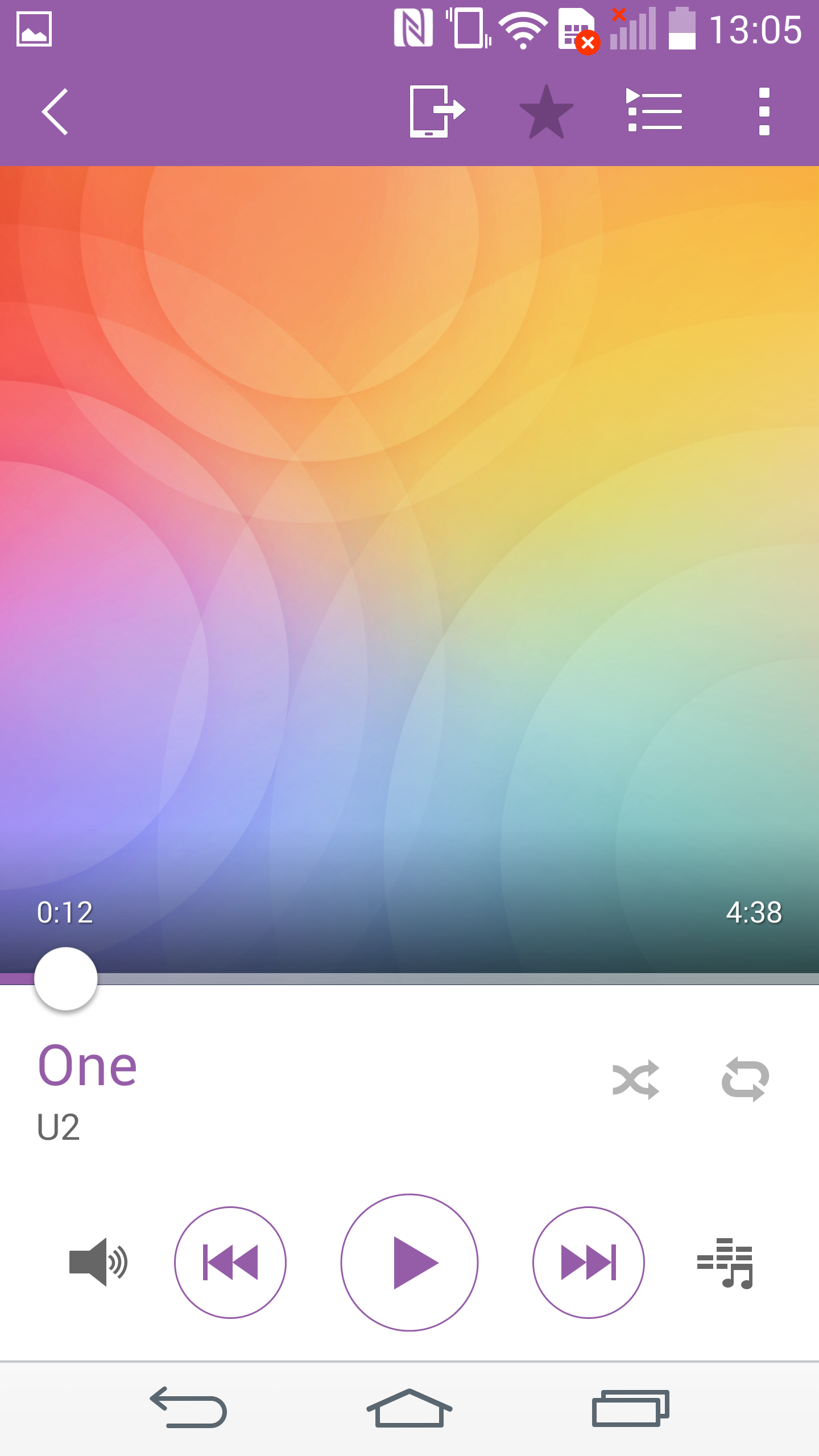Mark the song One as favorite
The image size is (819, 1456).
click(546, 112)
